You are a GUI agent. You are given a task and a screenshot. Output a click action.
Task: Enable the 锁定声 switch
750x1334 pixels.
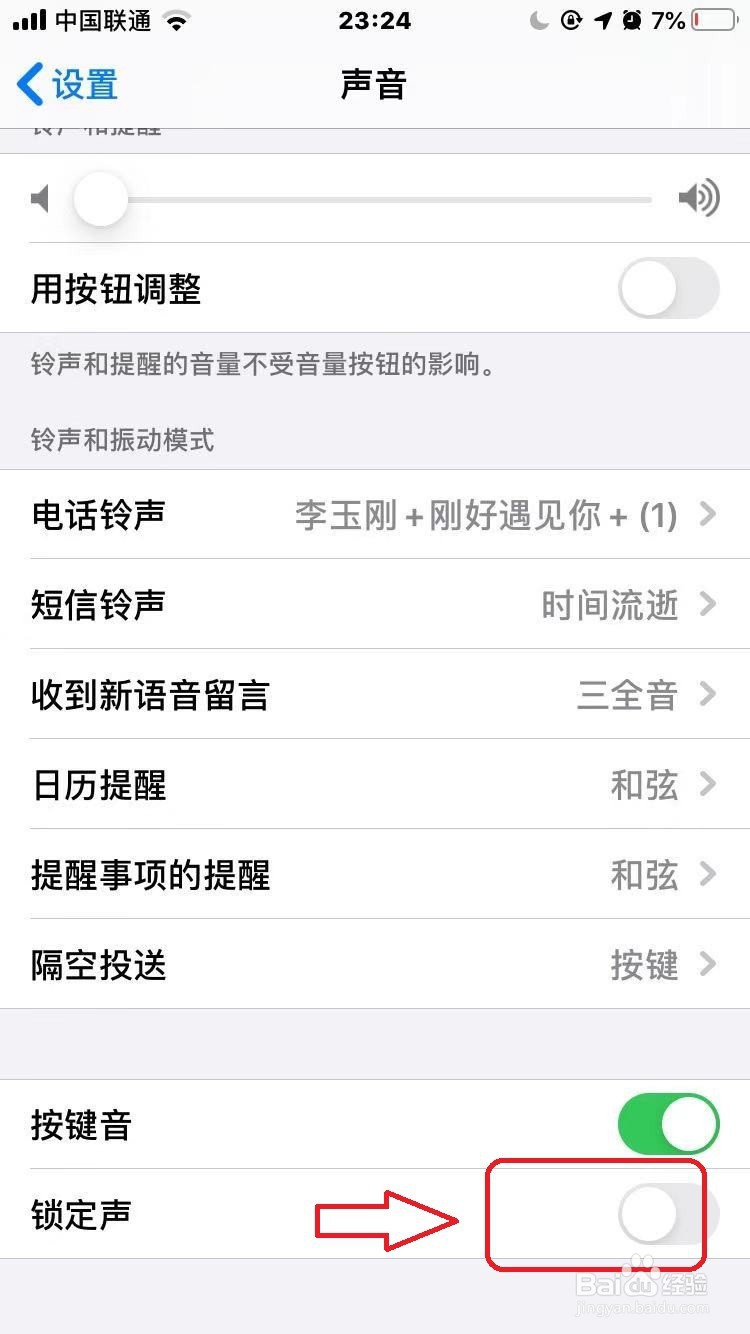pyautogui.click(x=668, y=1214)
